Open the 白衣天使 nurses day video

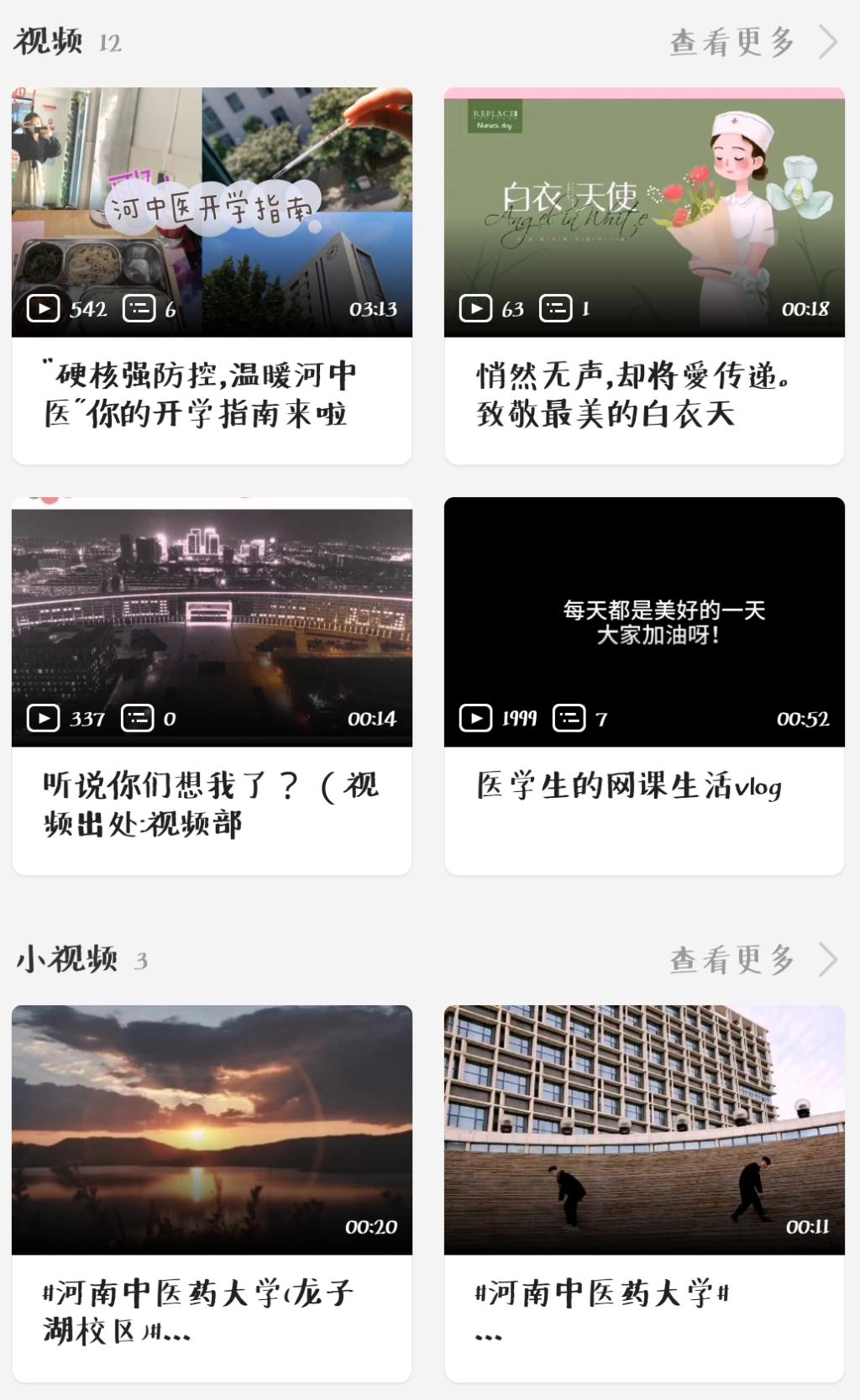tap(644, 212)
